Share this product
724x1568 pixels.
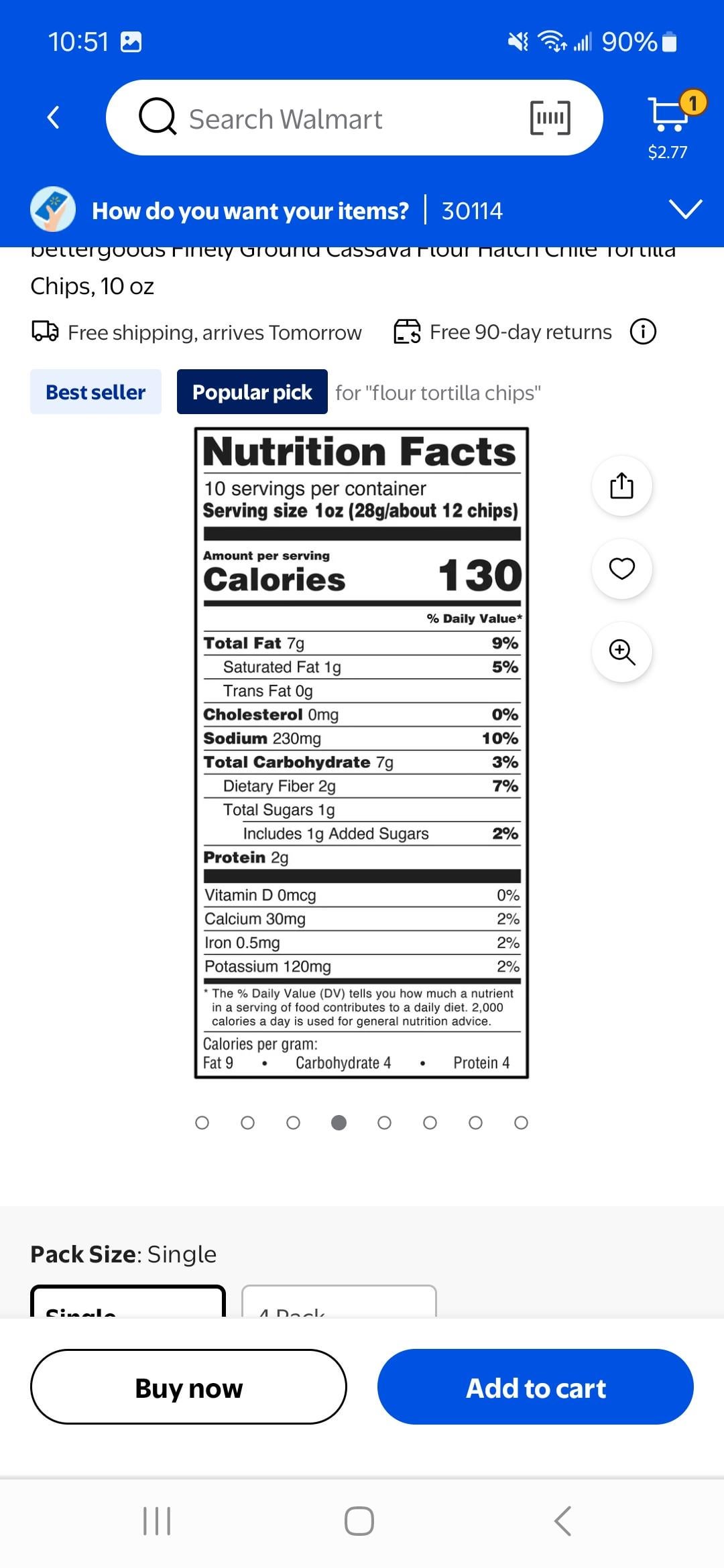(x=621, y=486)
